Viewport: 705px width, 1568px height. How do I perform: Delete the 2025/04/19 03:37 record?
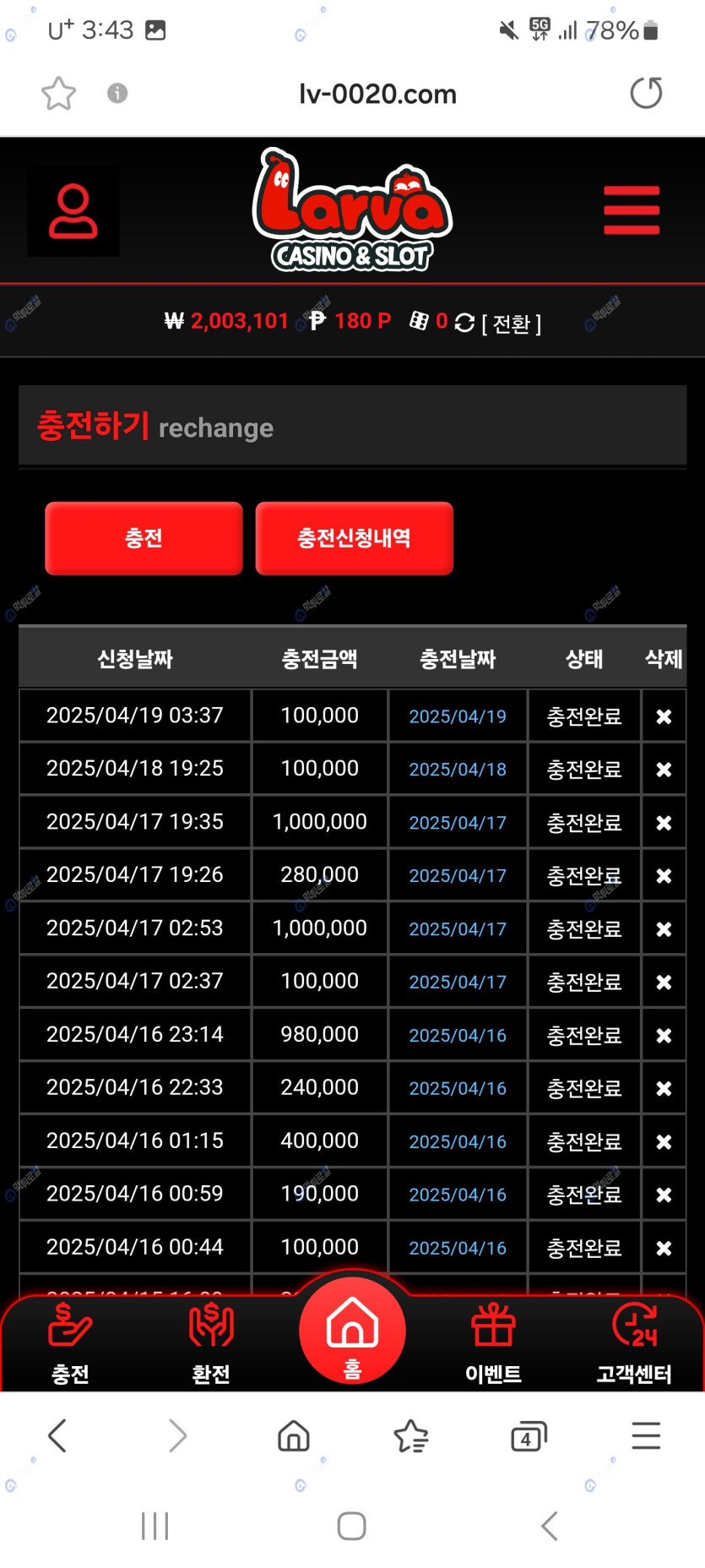pos(664,716)
